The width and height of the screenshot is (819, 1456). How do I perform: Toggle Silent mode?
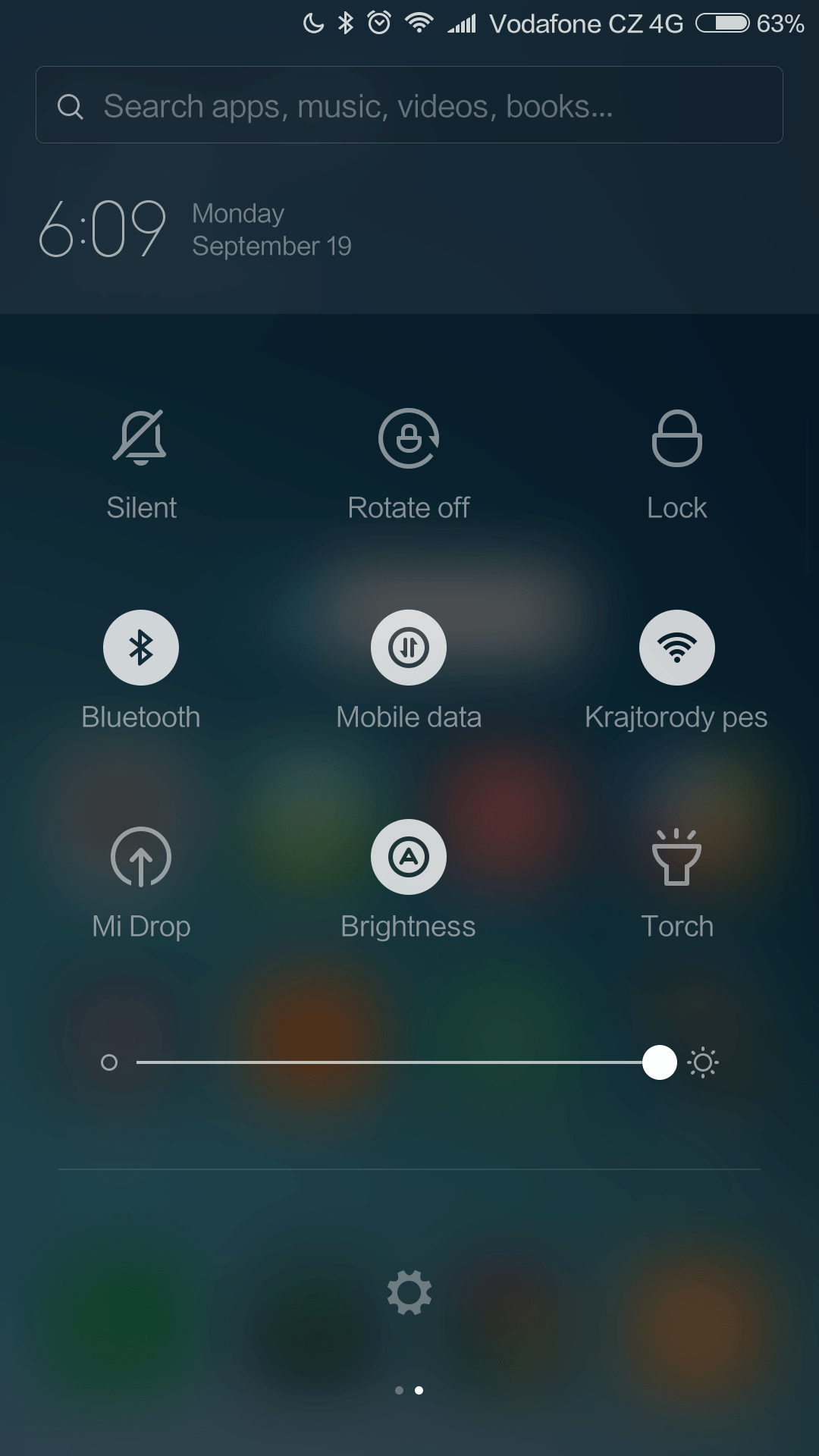tap(141, 438)
